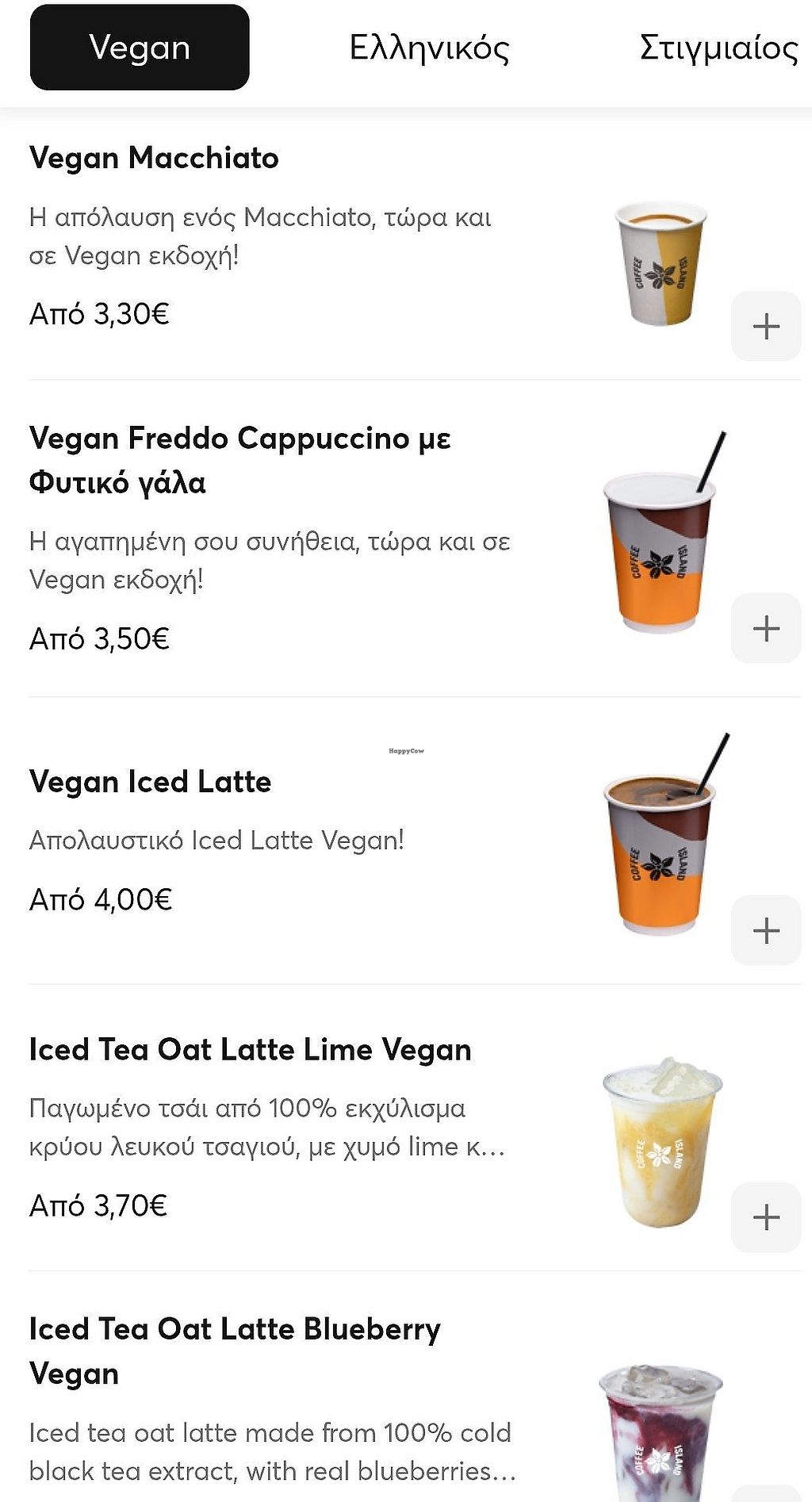Select the Vegan category tab

(x=140, y=48)
